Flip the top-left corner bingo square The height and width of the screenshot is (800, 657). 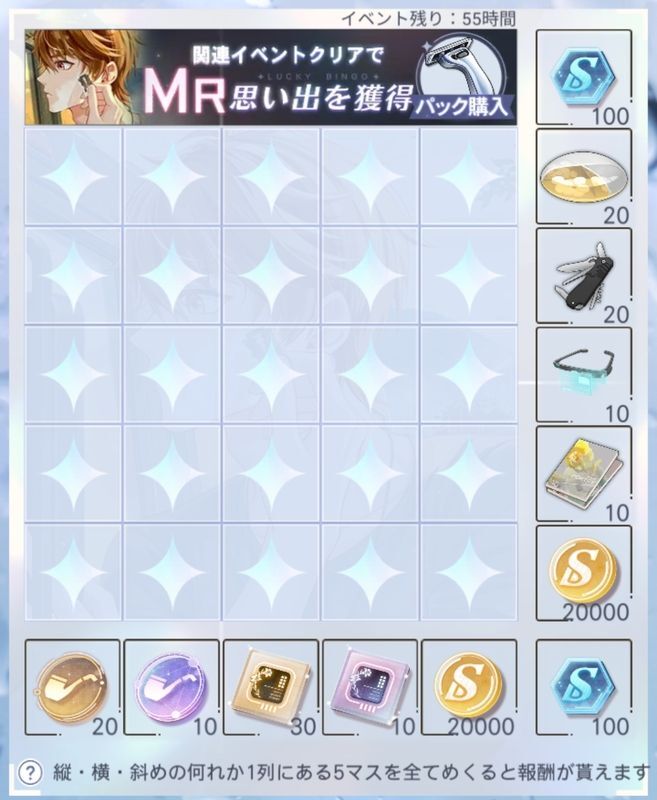point(73,177)
